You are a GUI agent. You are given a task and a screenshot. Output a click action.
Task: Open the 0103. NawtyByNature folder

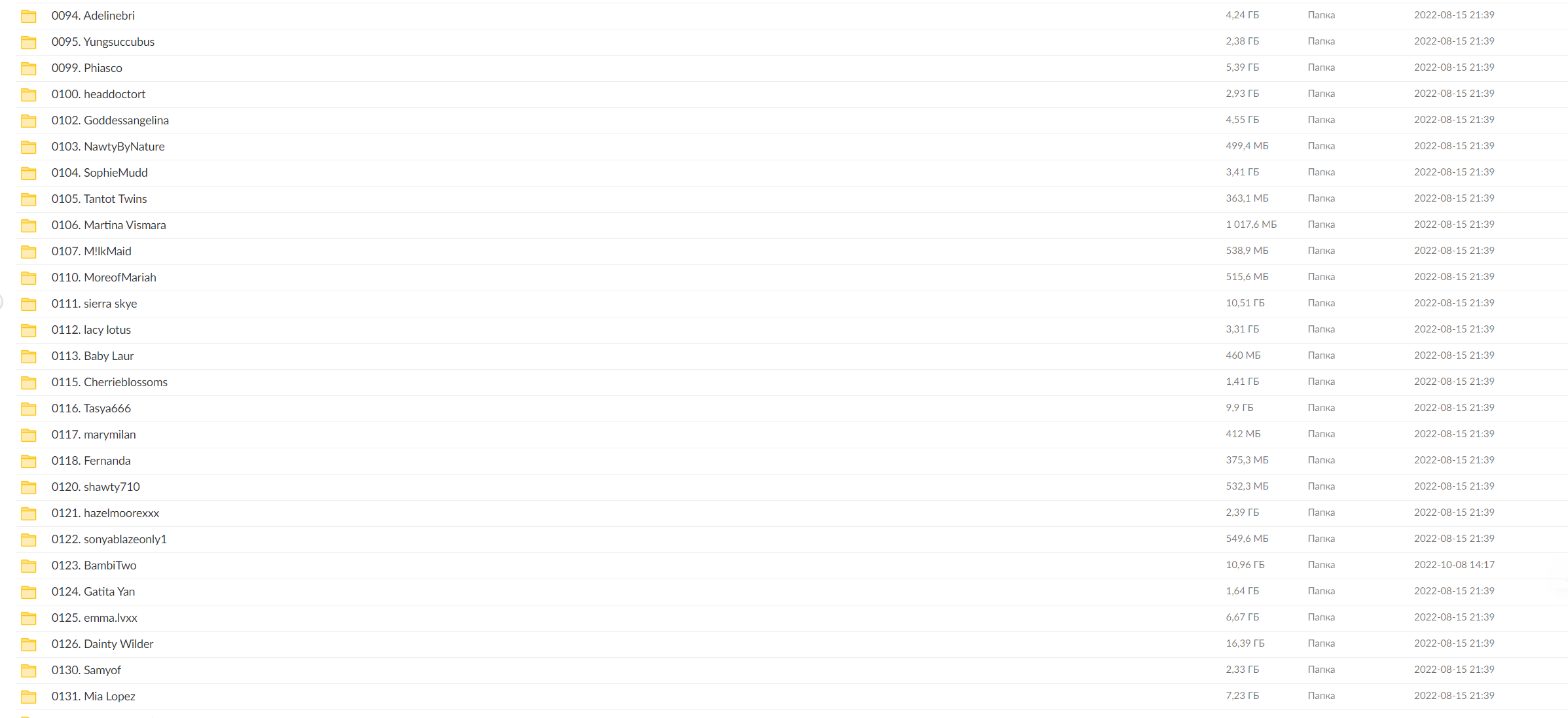click(108, 147)
